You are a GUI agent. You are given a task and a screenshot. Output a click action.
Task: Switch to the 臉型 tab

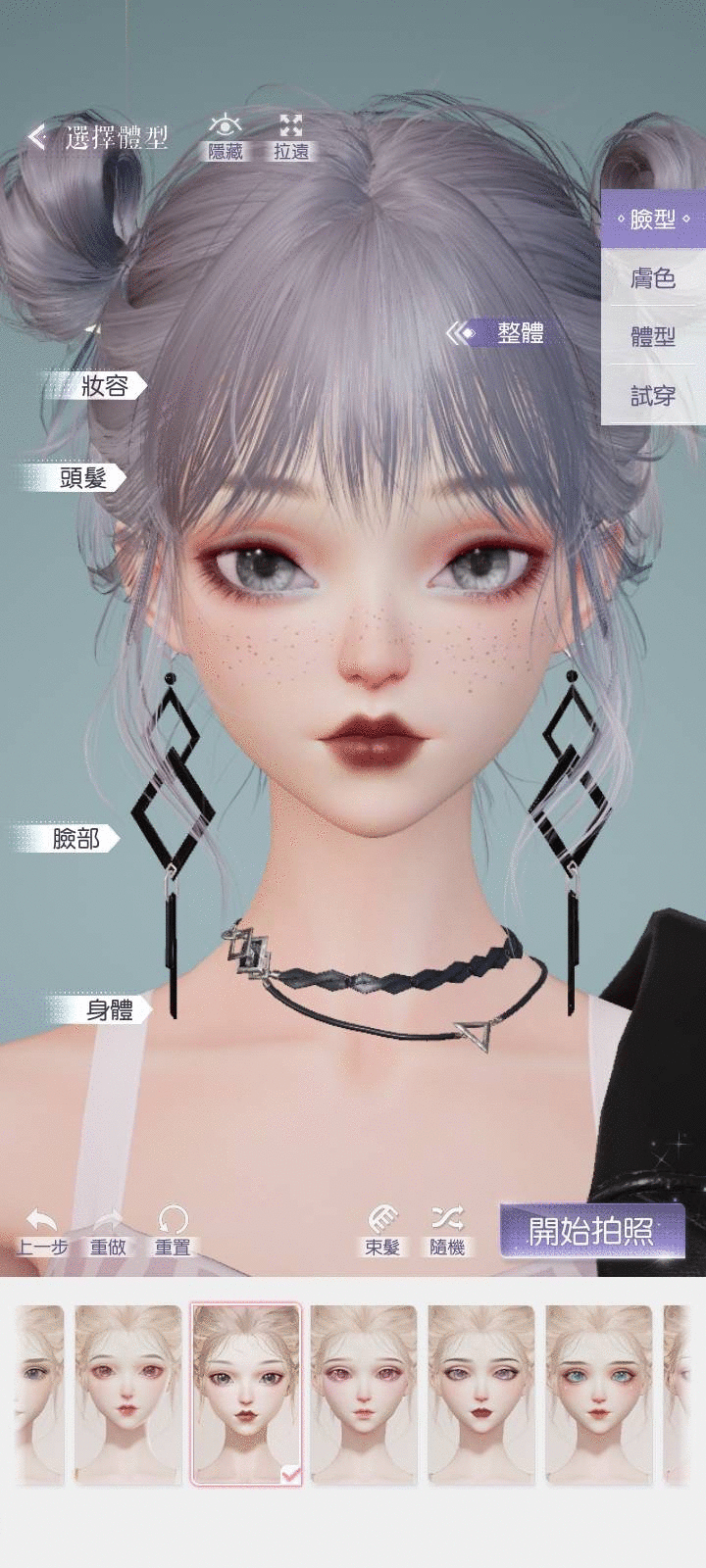(x=652, y=219)
